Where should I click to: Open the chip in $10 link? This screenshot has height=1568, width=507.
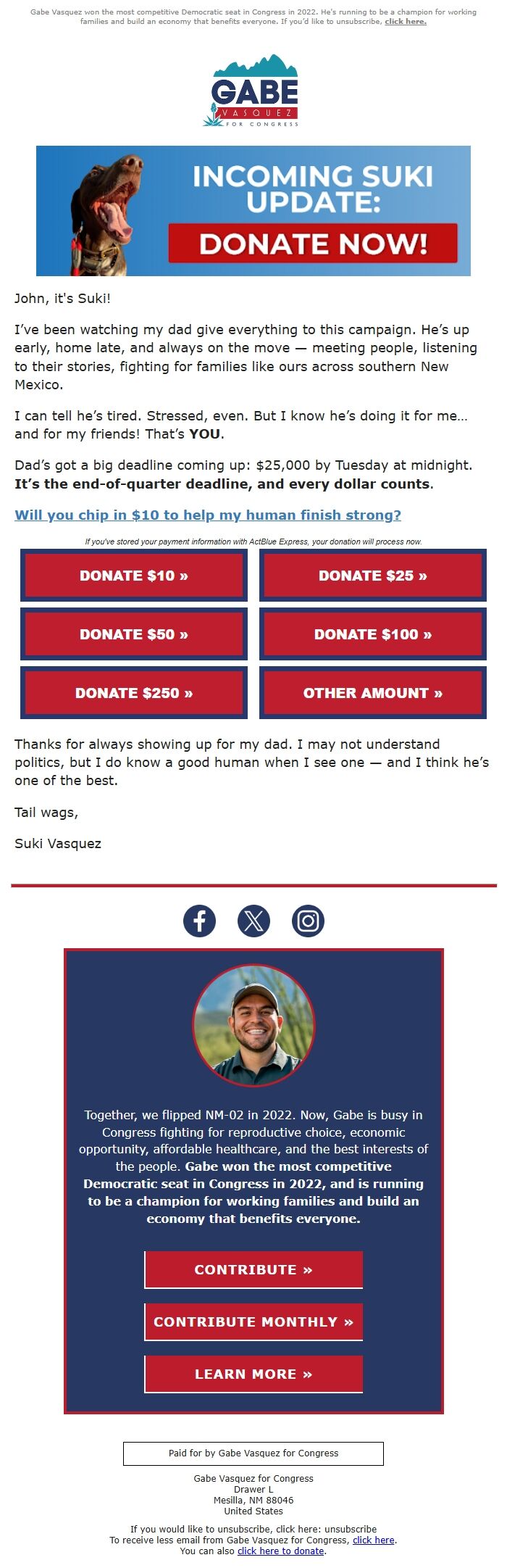pos(208,515)
